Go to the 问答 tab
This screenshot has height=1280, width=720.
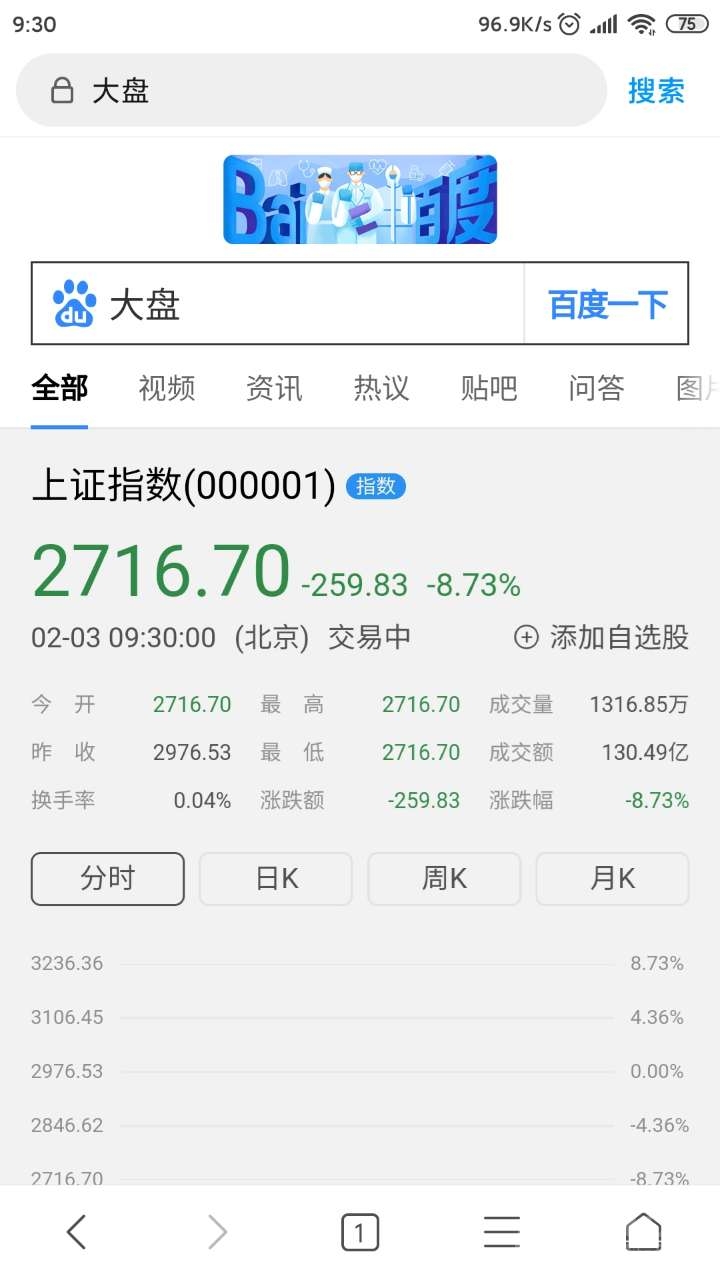pyautogui.click(x=596, y=388)
